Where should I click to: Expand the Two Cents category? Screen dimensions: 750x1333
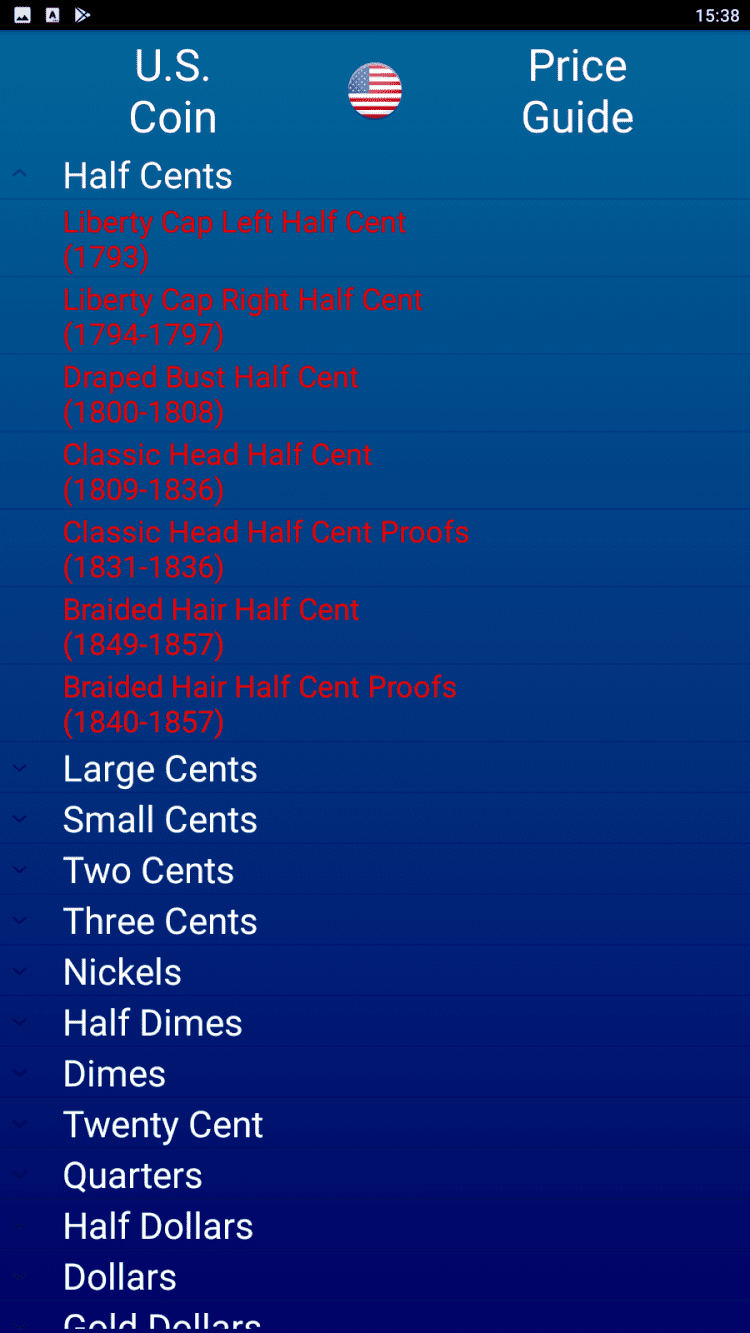point(148,871)
